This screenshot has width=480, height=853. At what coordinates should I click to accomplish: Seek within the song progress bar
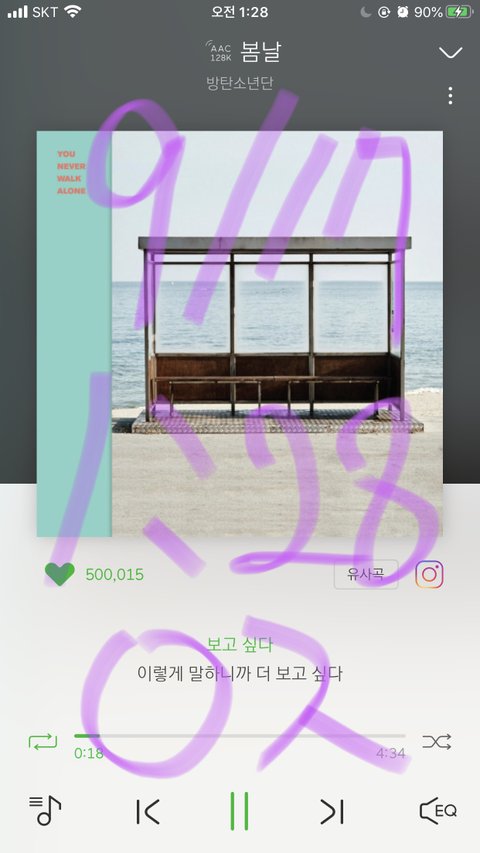pos(239,736)
